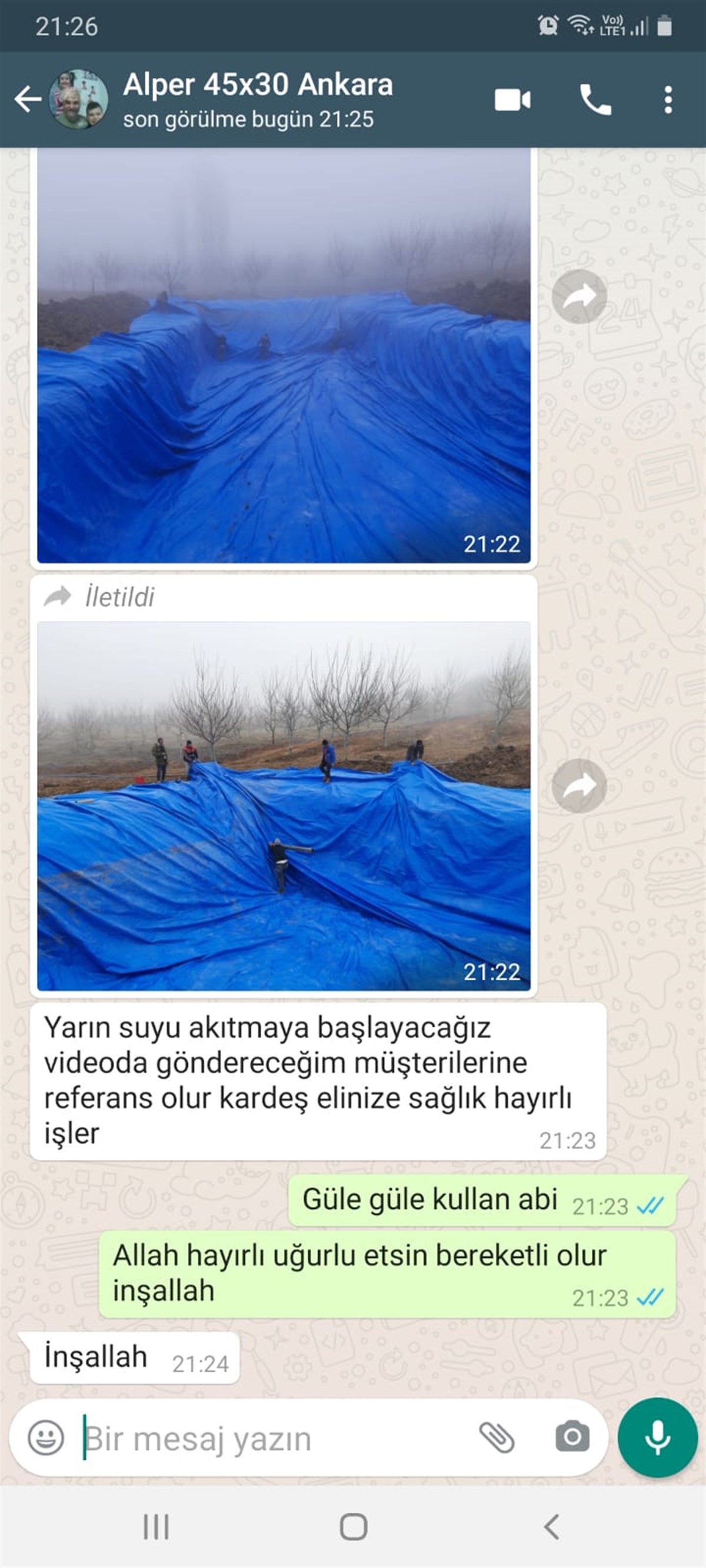Go to the phone's home screen
The image size is (706, 1568).
(354, 1527)
